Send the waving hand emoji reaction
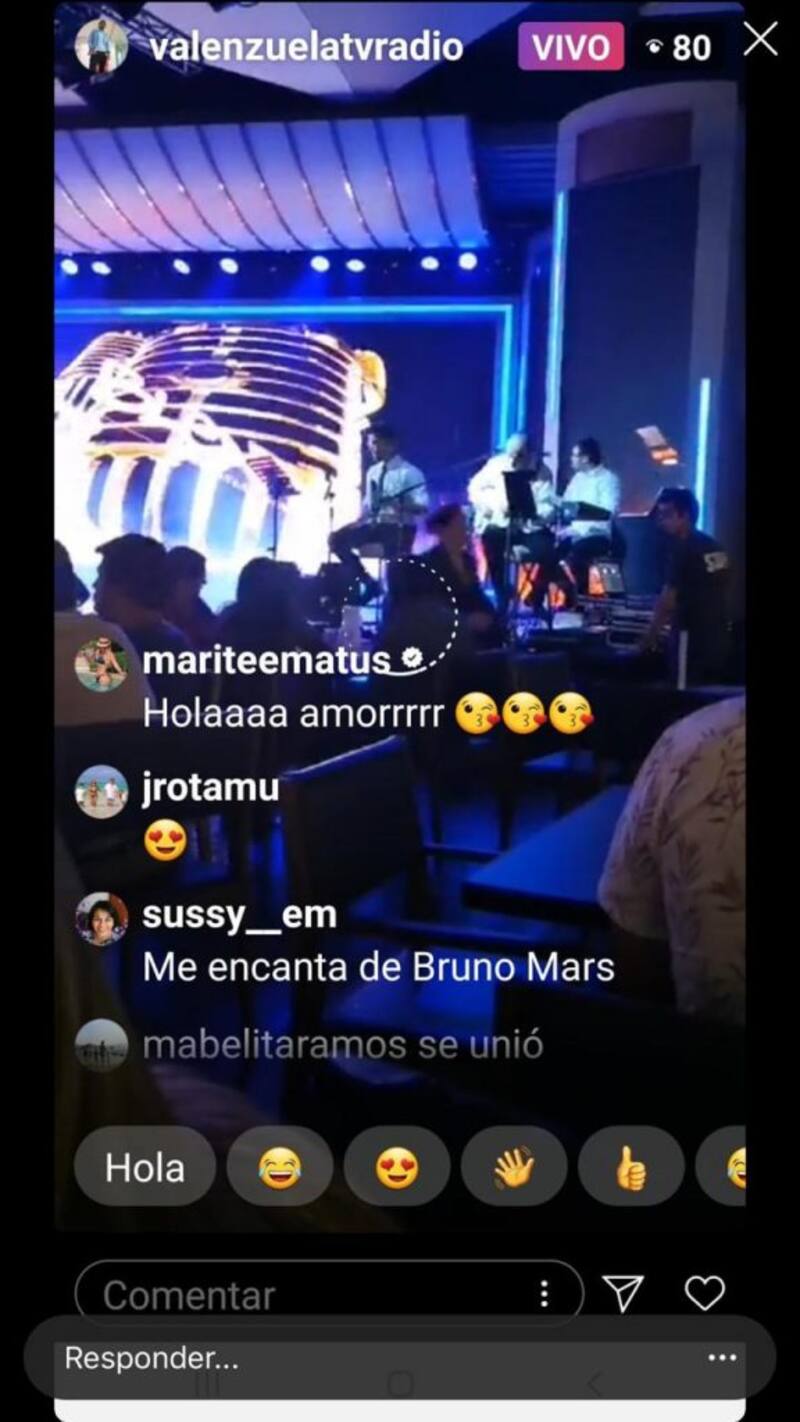Image resolution: width=800 pixels, height=1422 pixels. tap(514, 1167)
